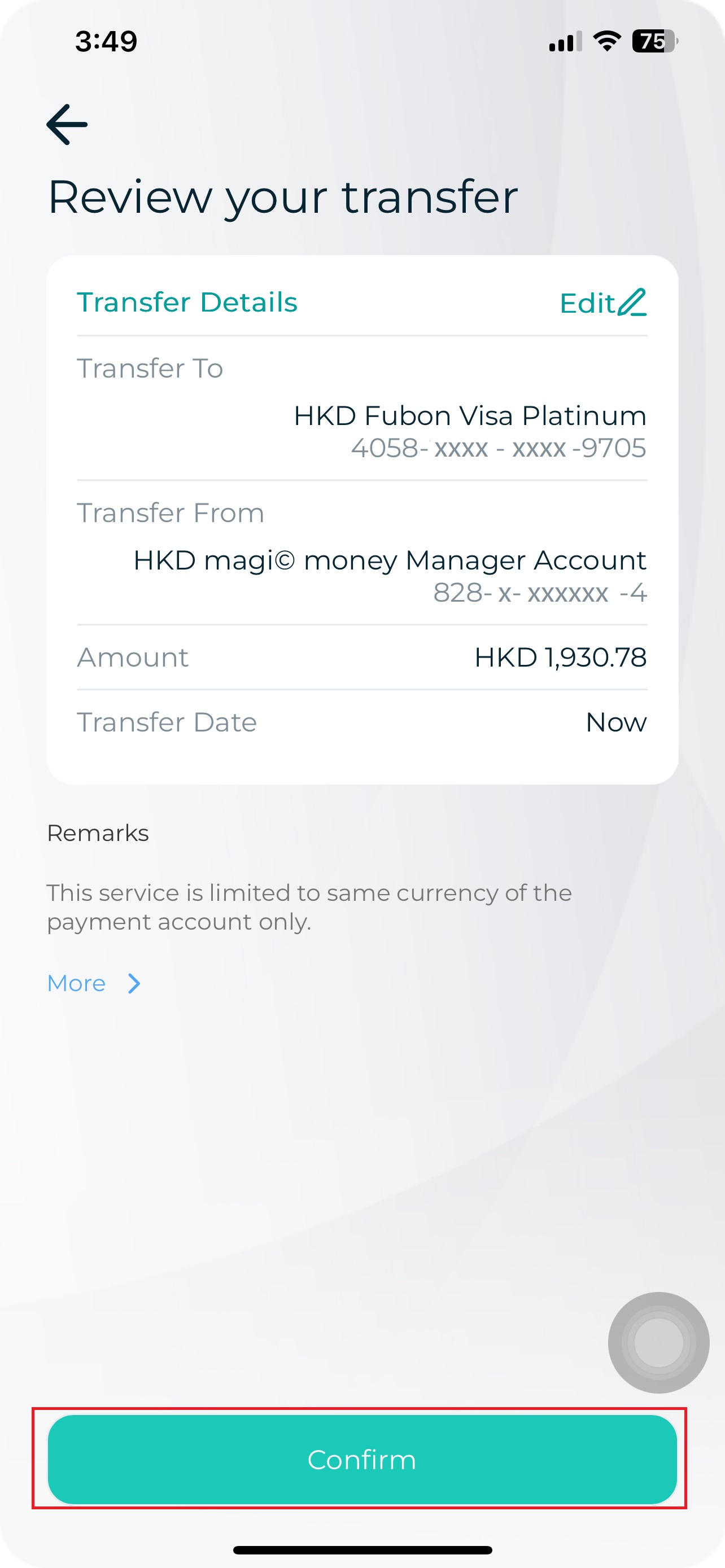Click Edit to modify transfer details

pos(589,302)
